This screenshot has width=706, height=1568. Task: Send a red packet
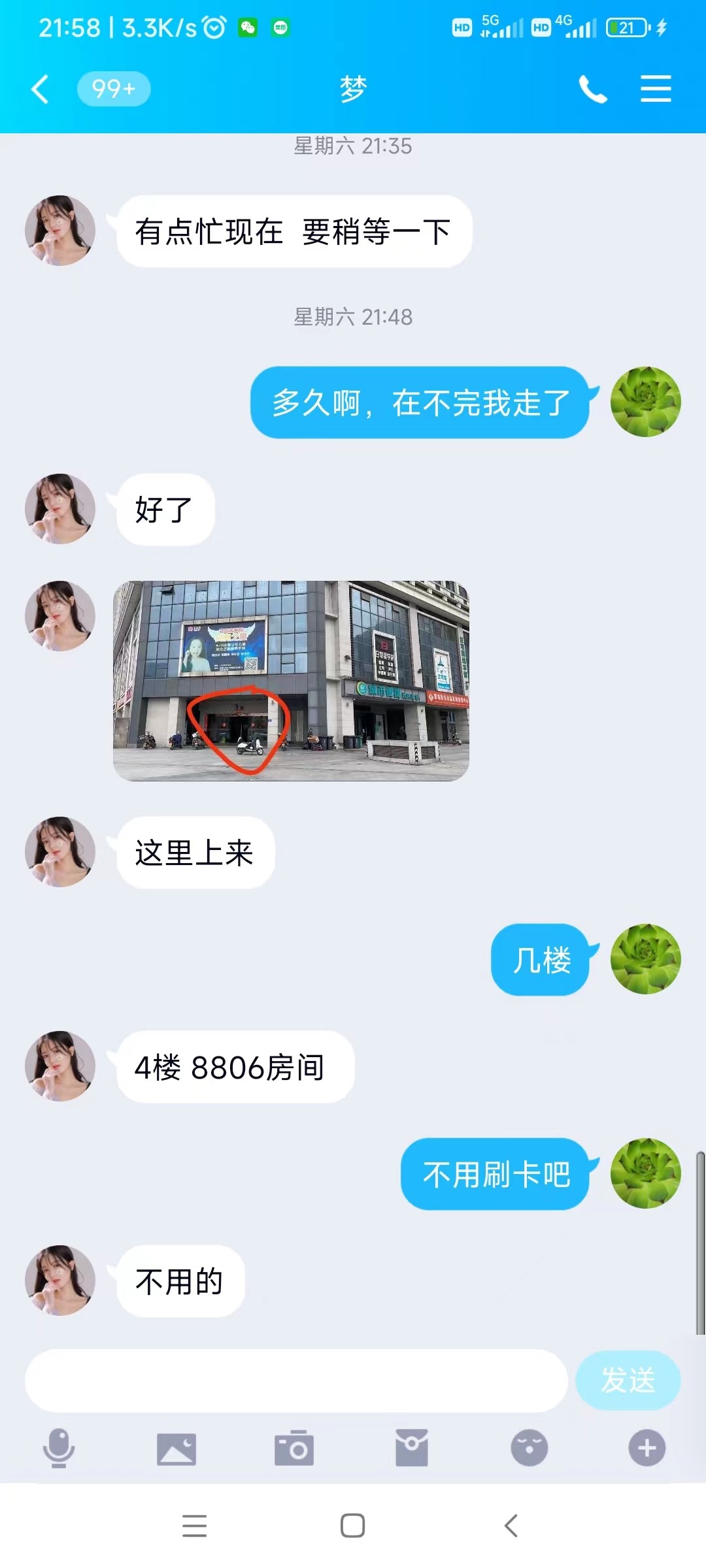pos(412,1448)
